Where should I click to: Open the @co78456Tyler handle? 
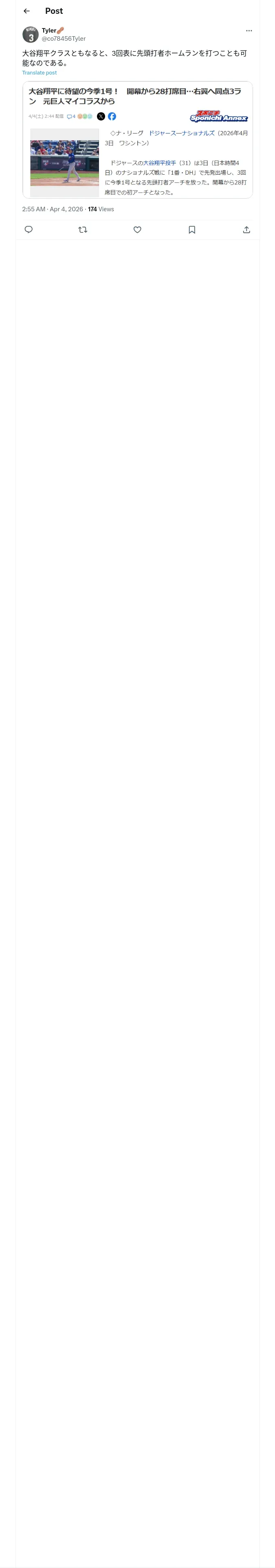click(x=64, y=38)
